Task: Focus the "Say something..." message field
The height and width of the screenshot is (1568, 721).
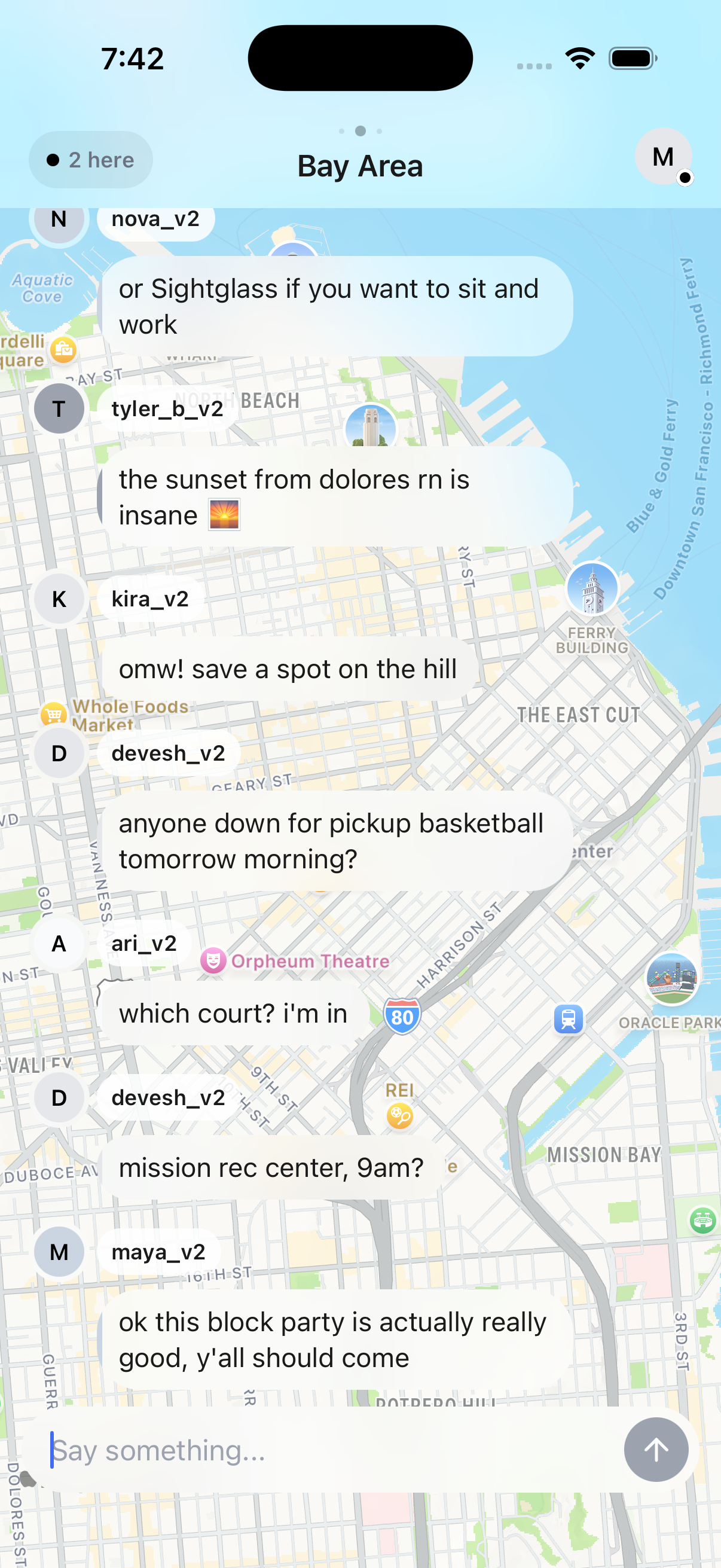Action: 329,1451
